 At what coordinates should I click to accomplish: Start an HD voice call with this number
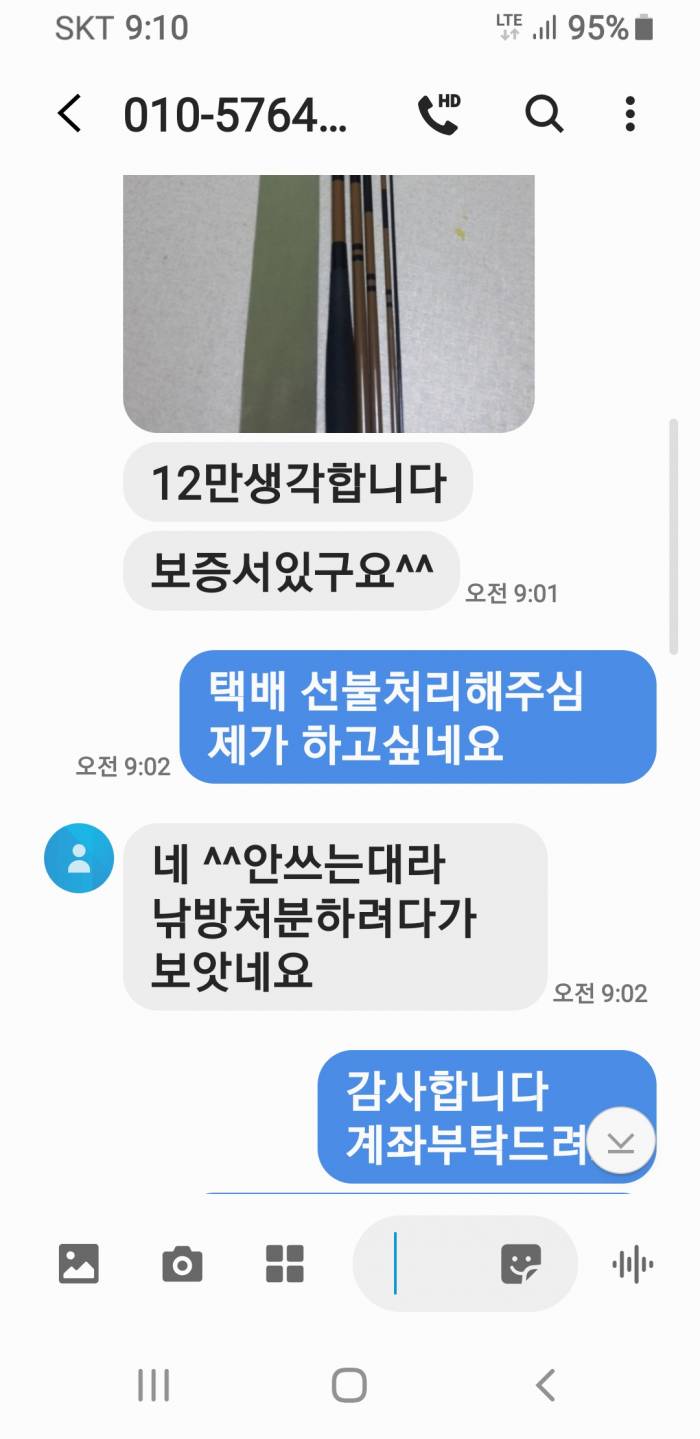tap(438, 115)
